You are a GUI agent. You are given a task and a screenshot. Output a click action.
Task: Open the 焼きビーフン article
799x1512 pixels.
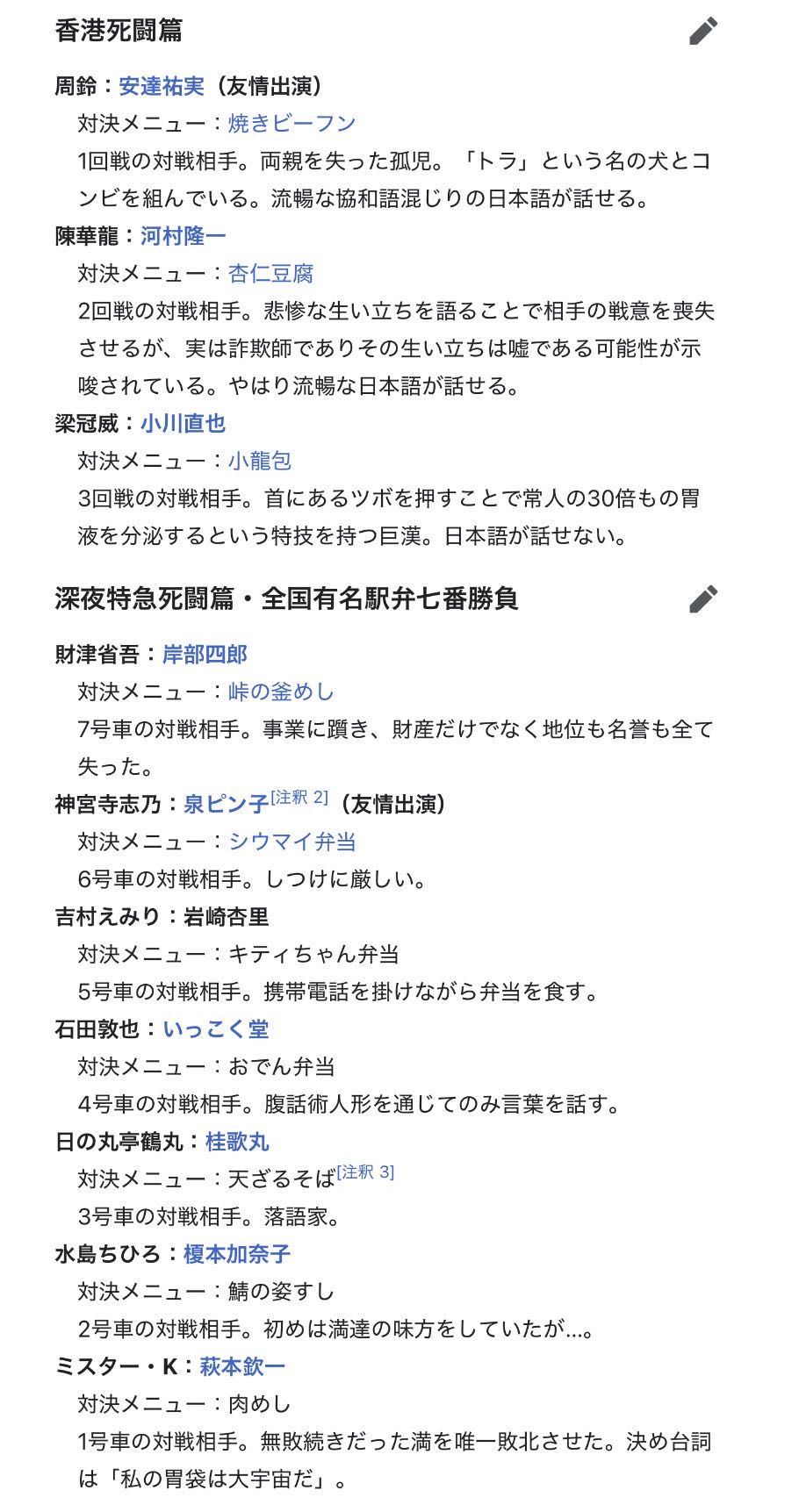[292, 124]
